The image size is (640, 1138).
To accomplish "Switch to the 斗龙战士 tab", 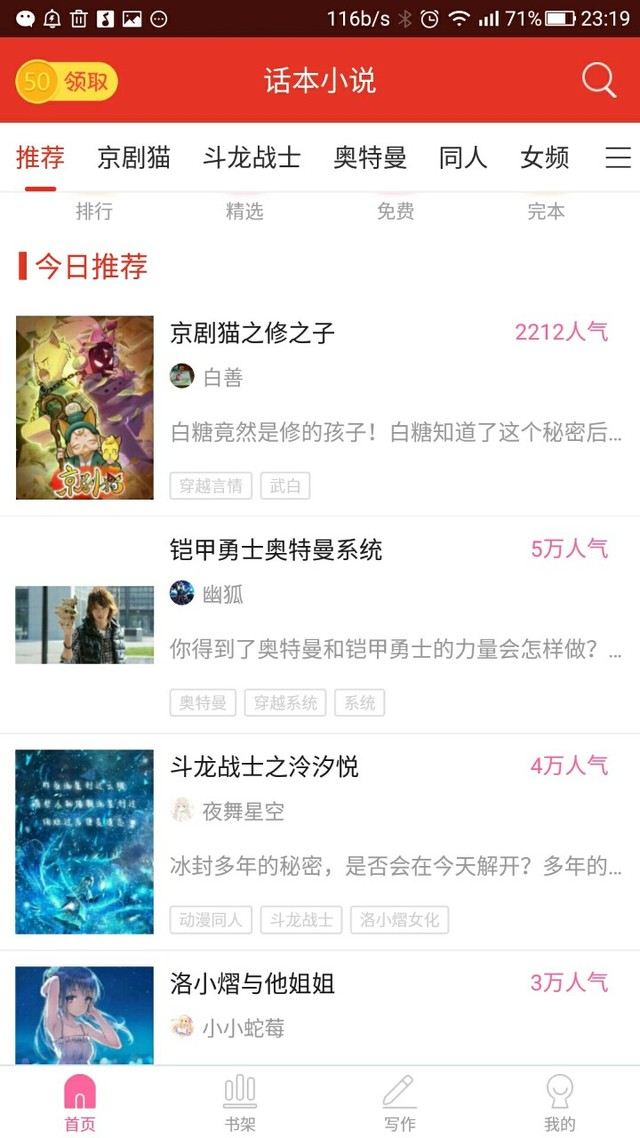I will [x=252, y=157].
